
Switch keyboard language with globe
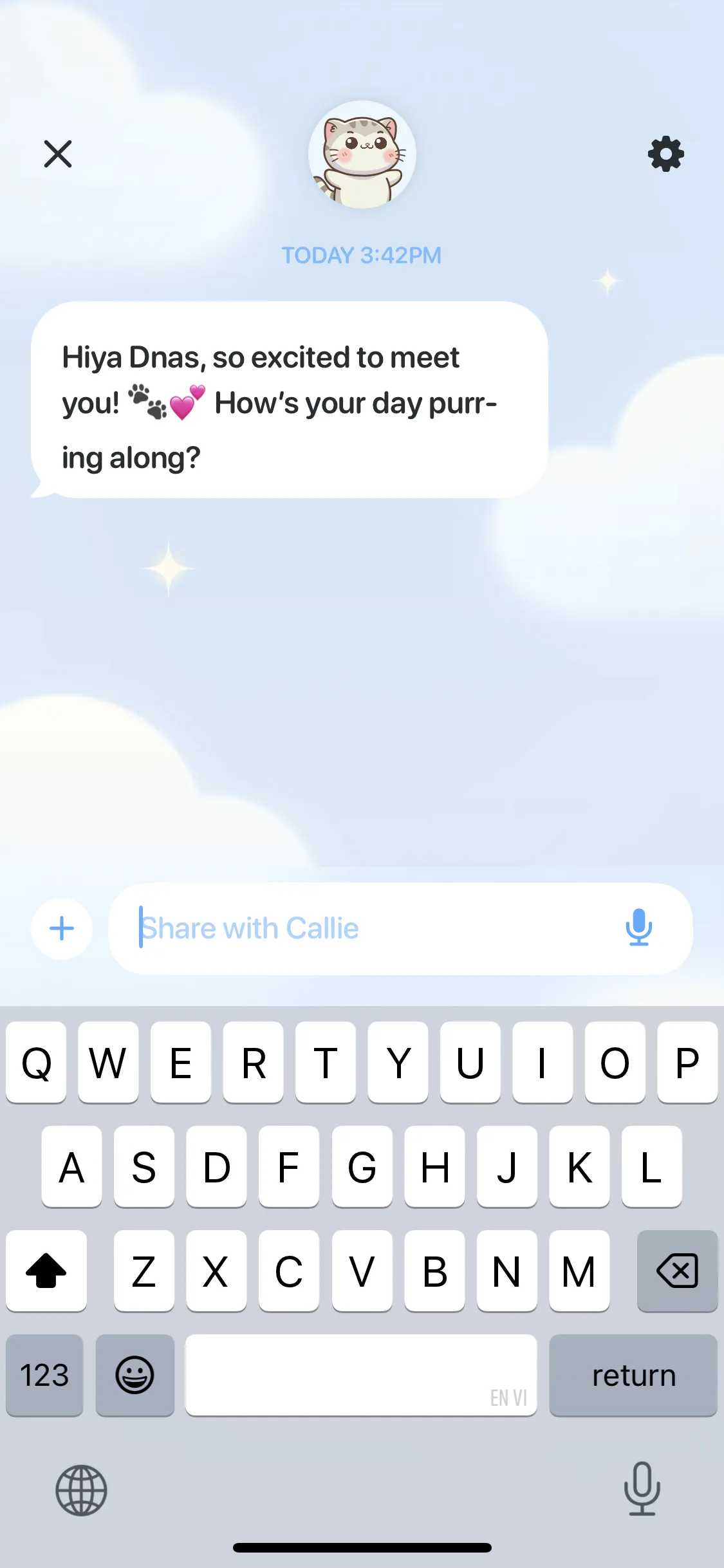pos(81,1490)
